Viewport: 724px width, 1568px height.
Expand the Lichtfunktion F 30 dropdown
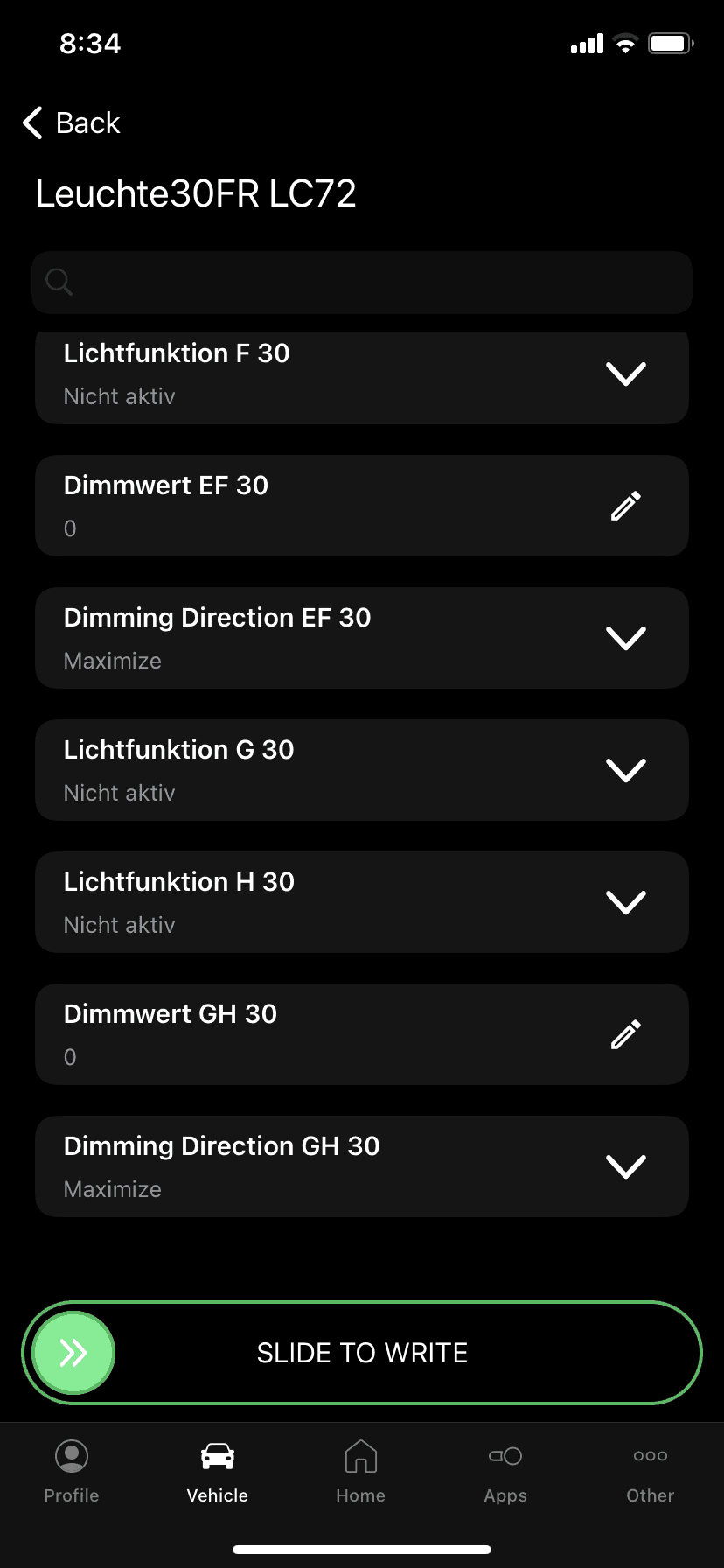pyautogui.click(x=625, y=374)
